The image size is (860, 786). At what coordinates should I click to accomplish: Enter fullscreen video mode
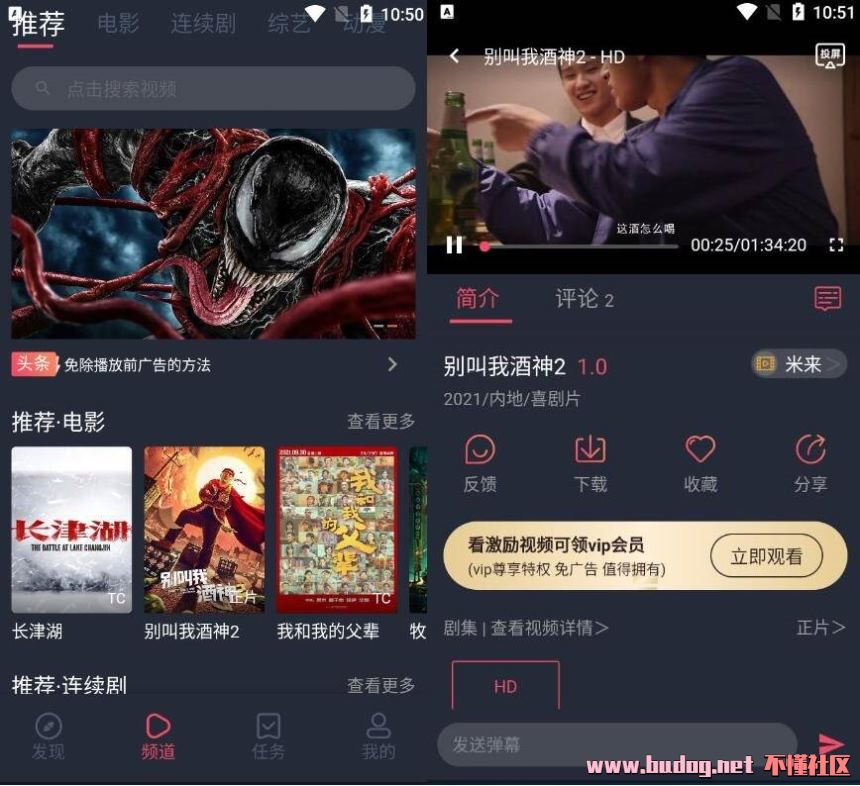[836, 245]
